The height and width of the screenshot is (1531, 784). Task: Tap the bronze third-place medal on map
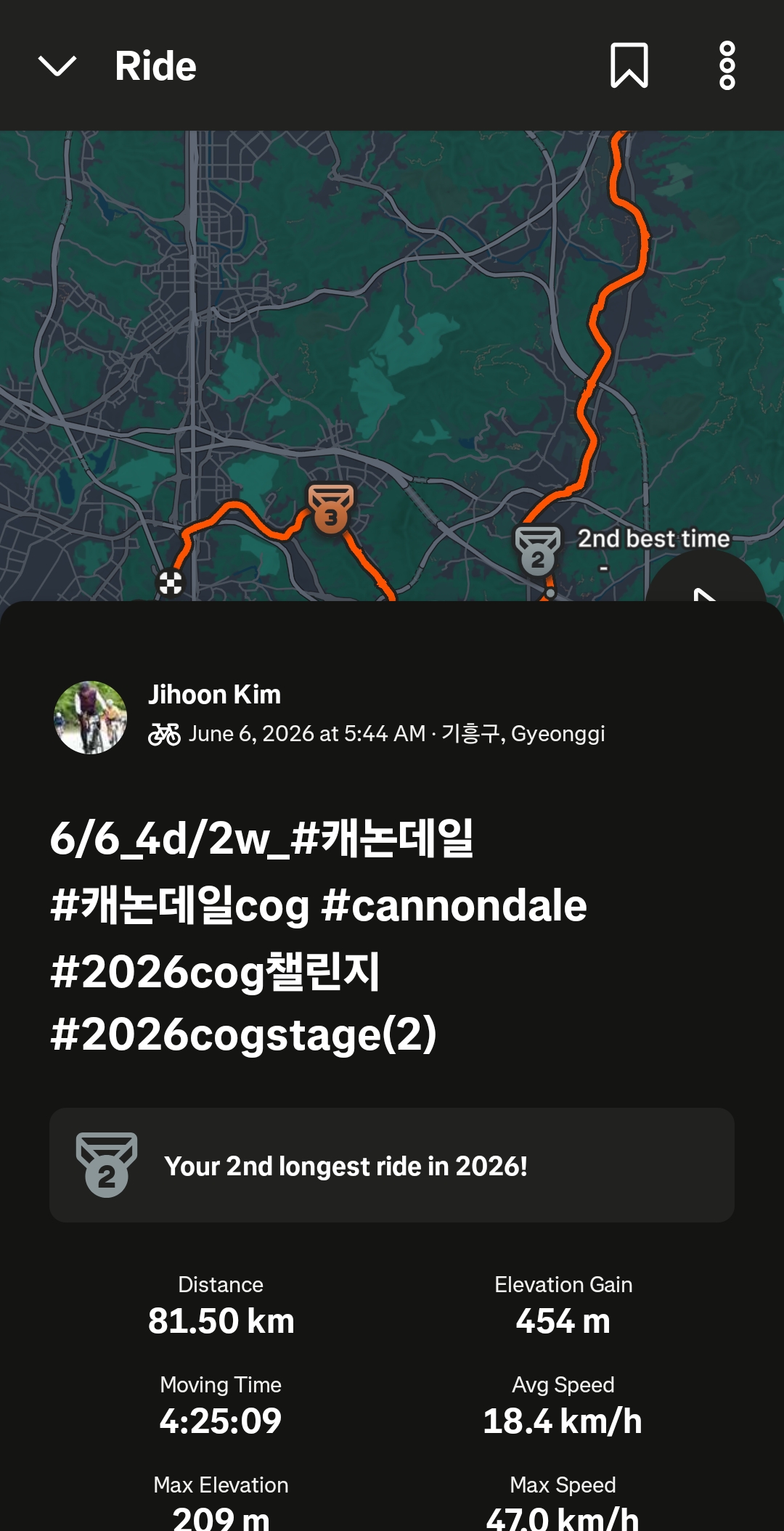331,509
